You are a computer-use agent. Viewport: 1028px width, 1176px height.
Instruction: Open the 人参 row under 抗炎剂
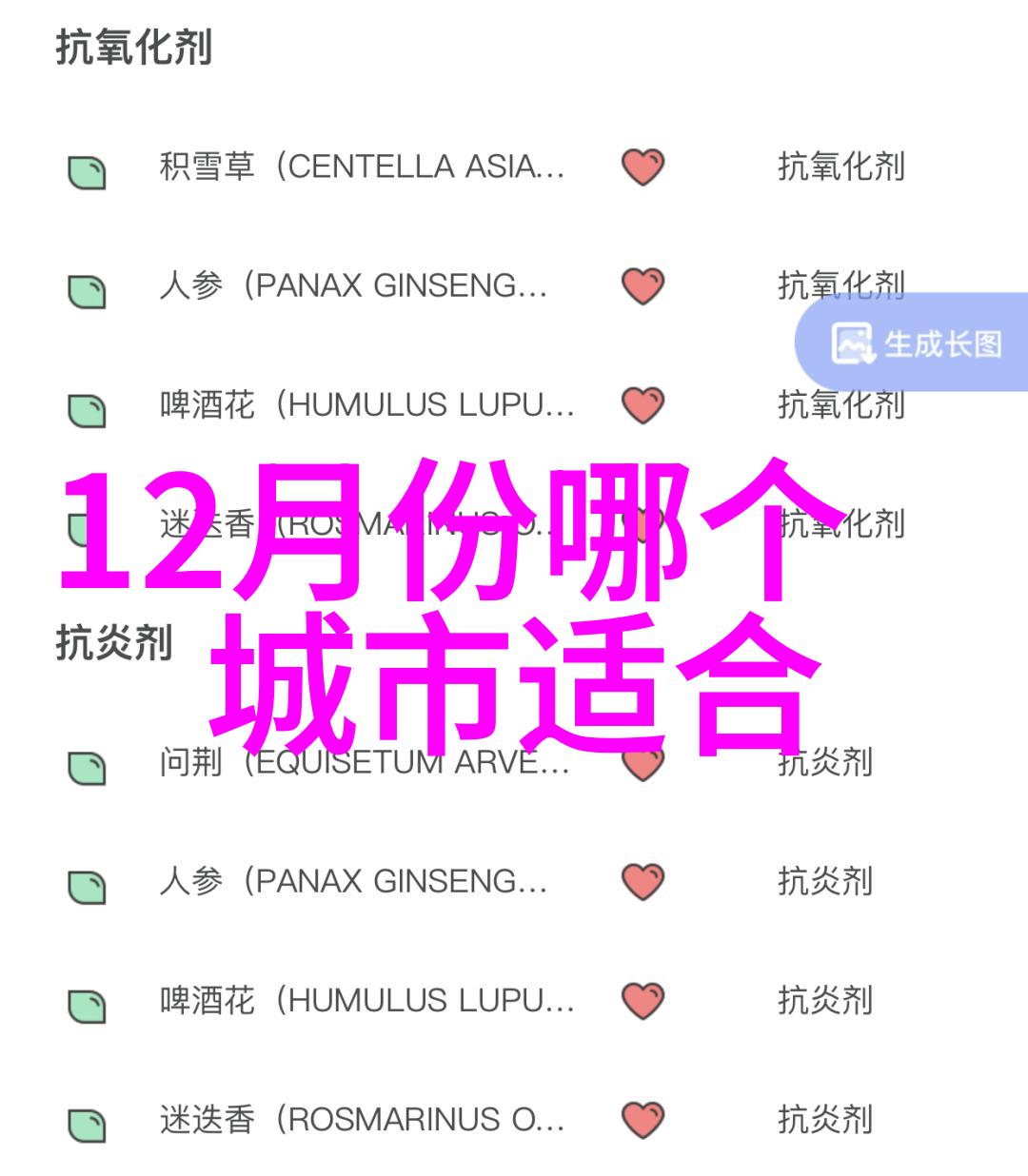coord(353,882)
